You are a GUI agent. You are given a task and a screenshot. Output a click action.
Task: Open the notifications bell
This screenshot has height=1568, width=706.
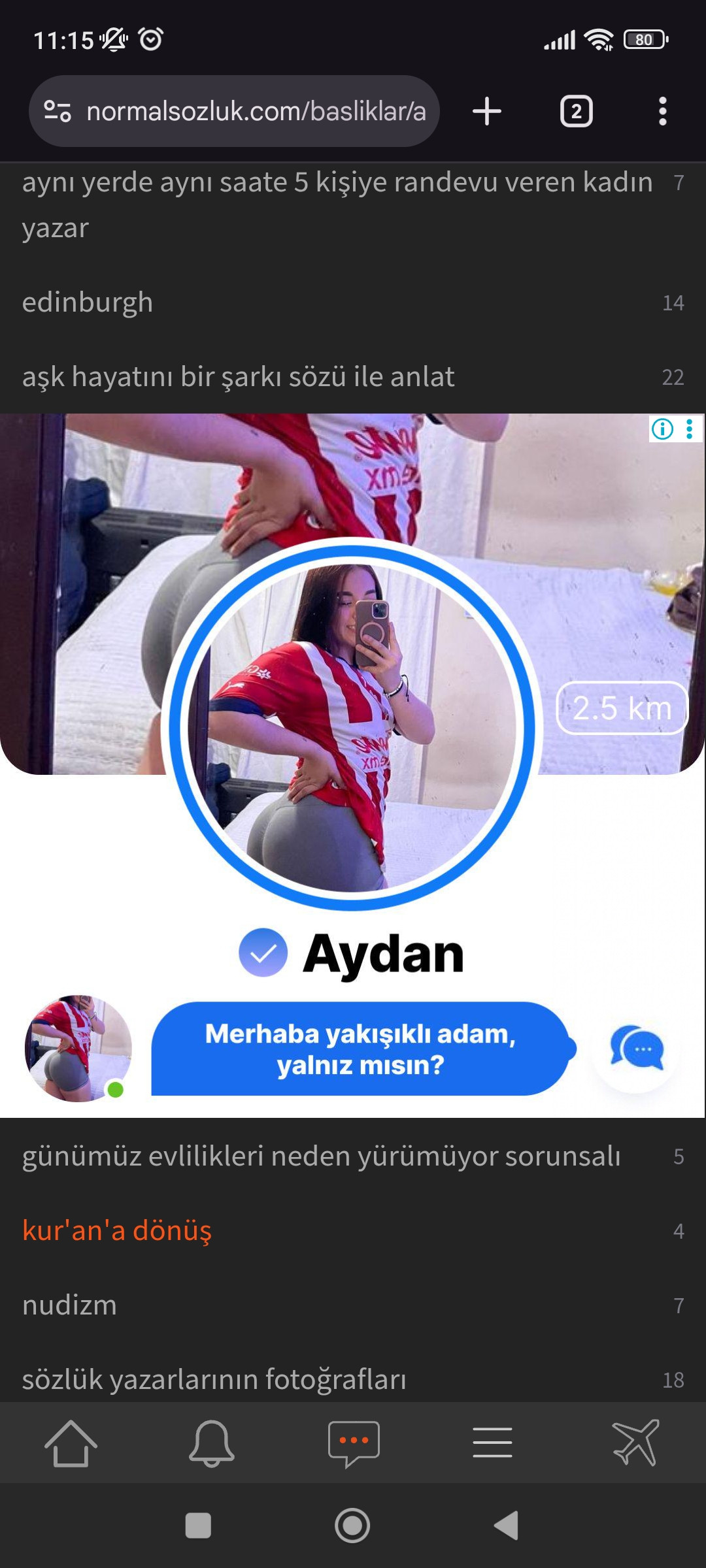pos(212,1444)
